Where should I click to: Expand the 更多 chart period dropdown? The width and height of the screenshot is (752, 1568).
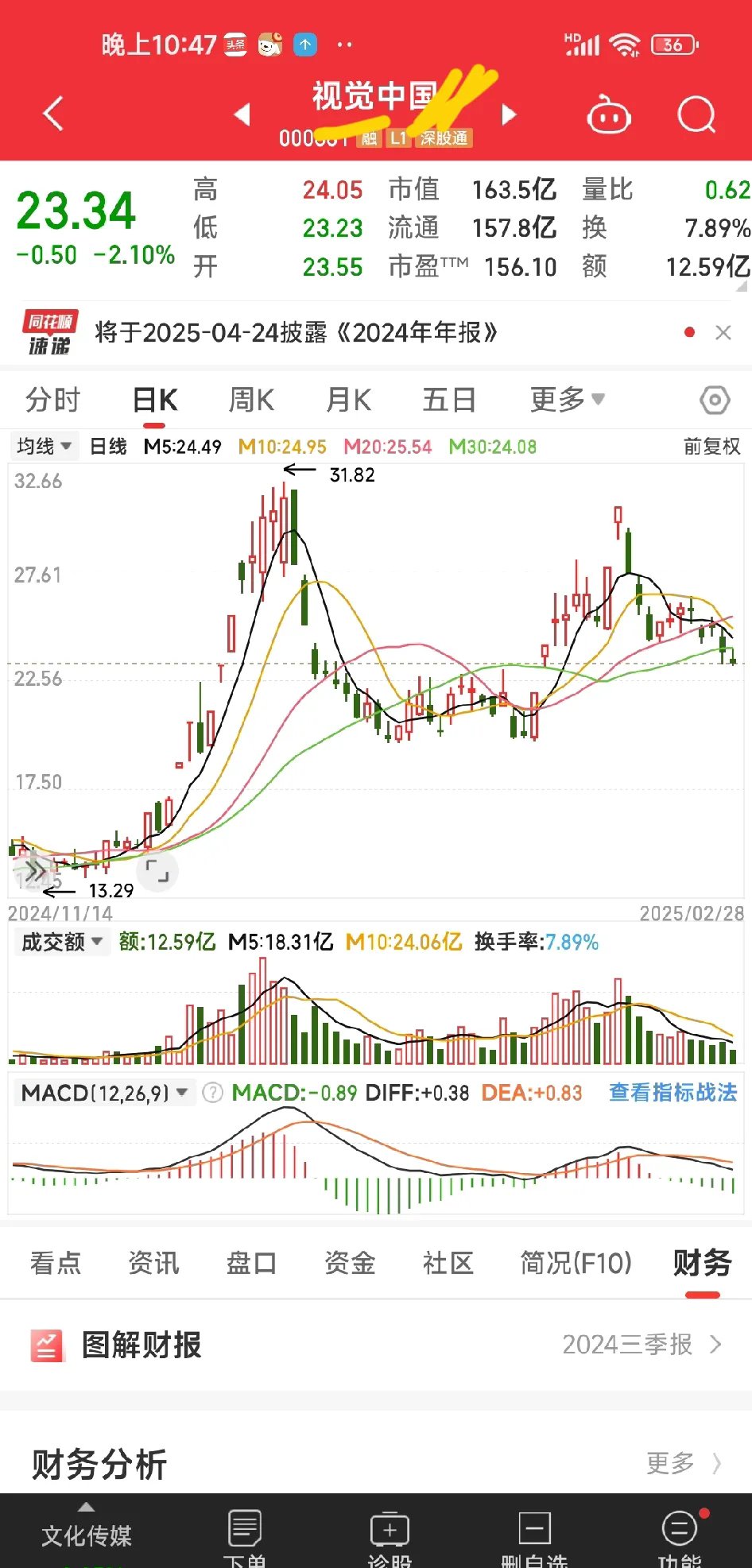click(566, 400)
